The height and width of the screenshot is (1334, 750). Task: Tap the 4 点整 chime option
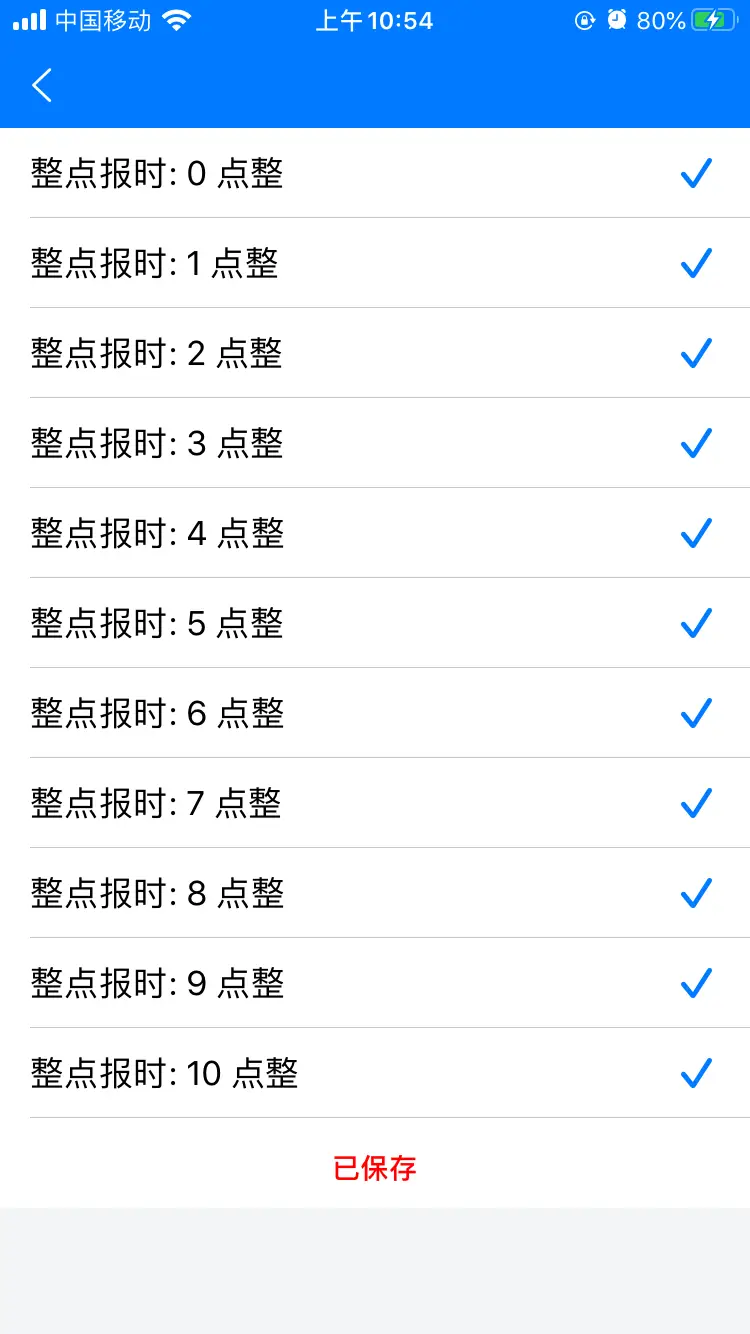[375, 533]
